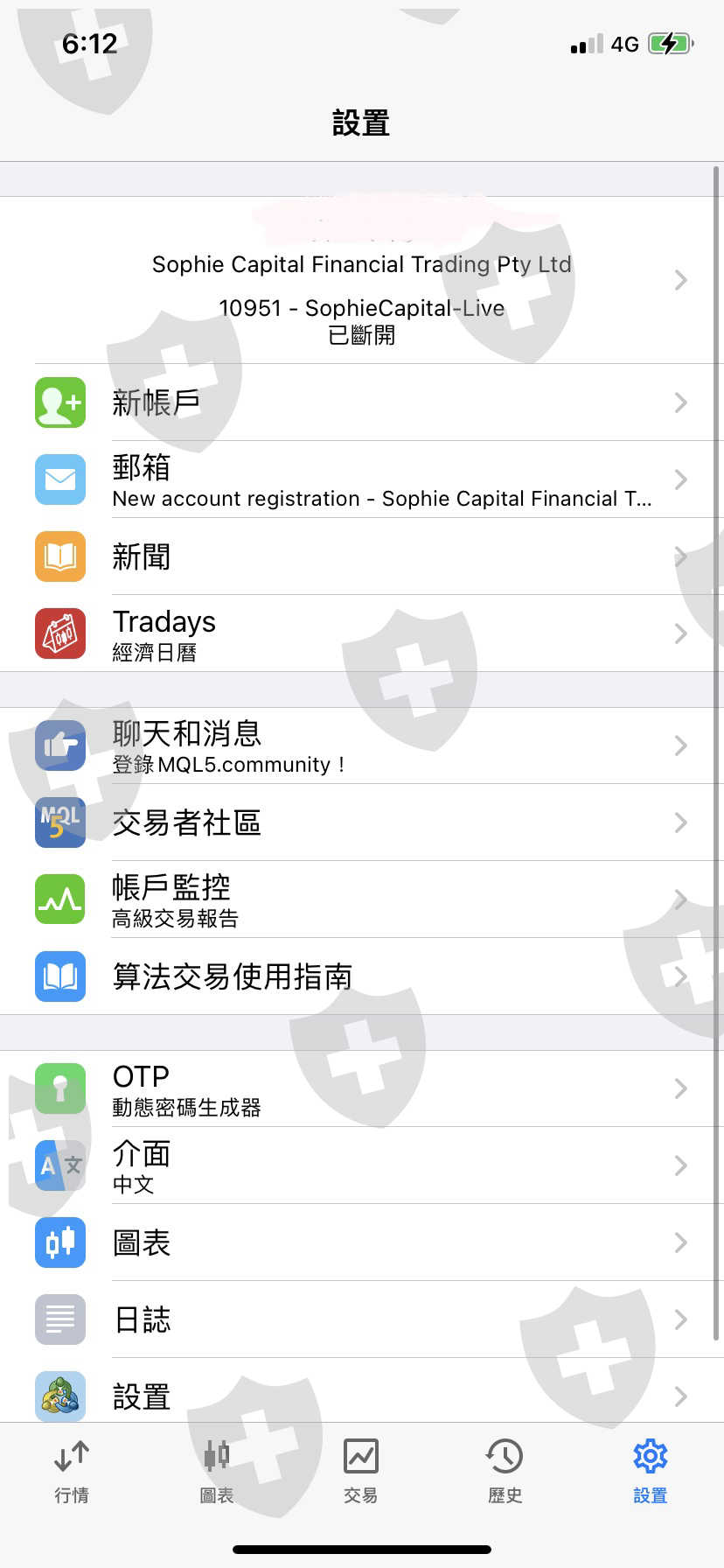Screen dimensions: 724x1568
Task: Open the Tradays economic calendar
Action: tap(362, 633)
